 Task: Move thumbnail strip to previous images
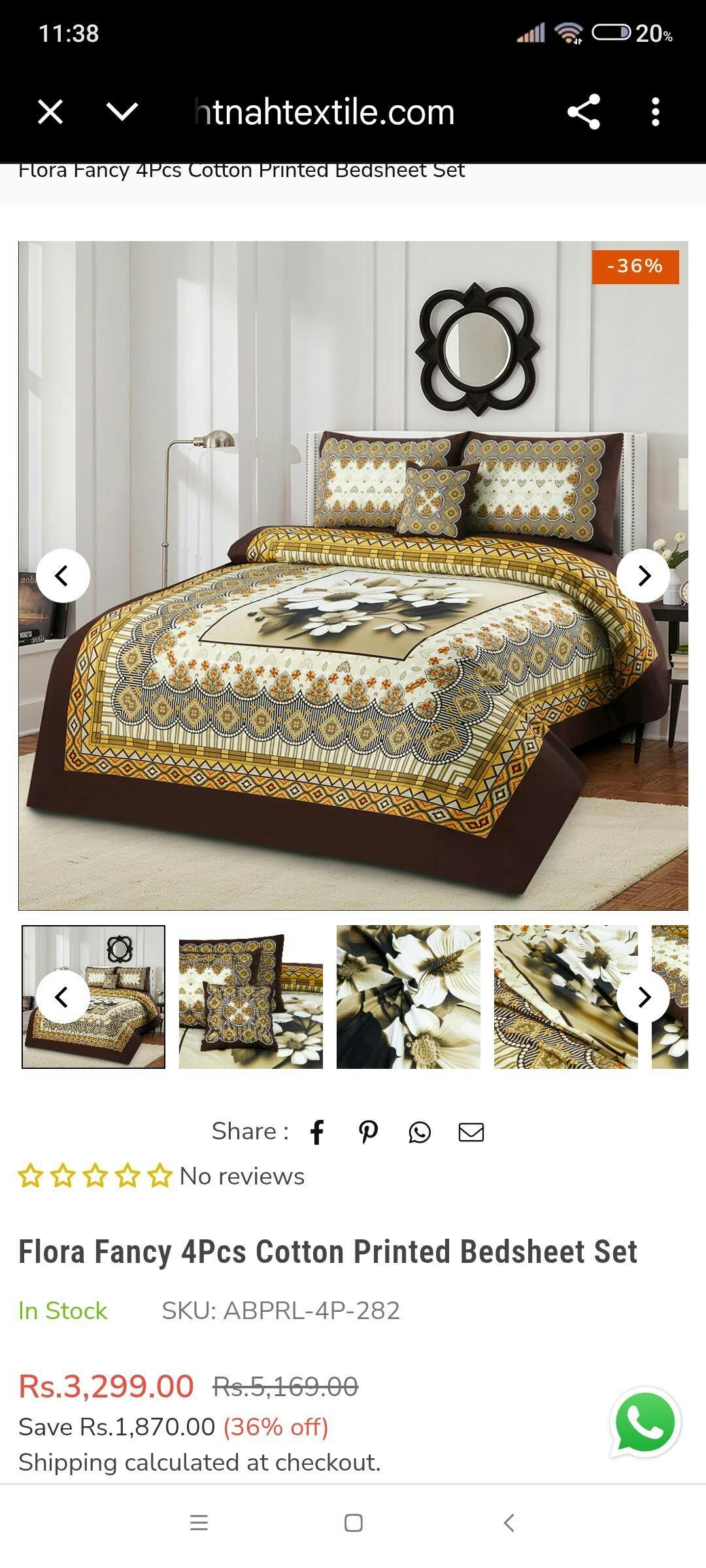click(x=63, y=997)
